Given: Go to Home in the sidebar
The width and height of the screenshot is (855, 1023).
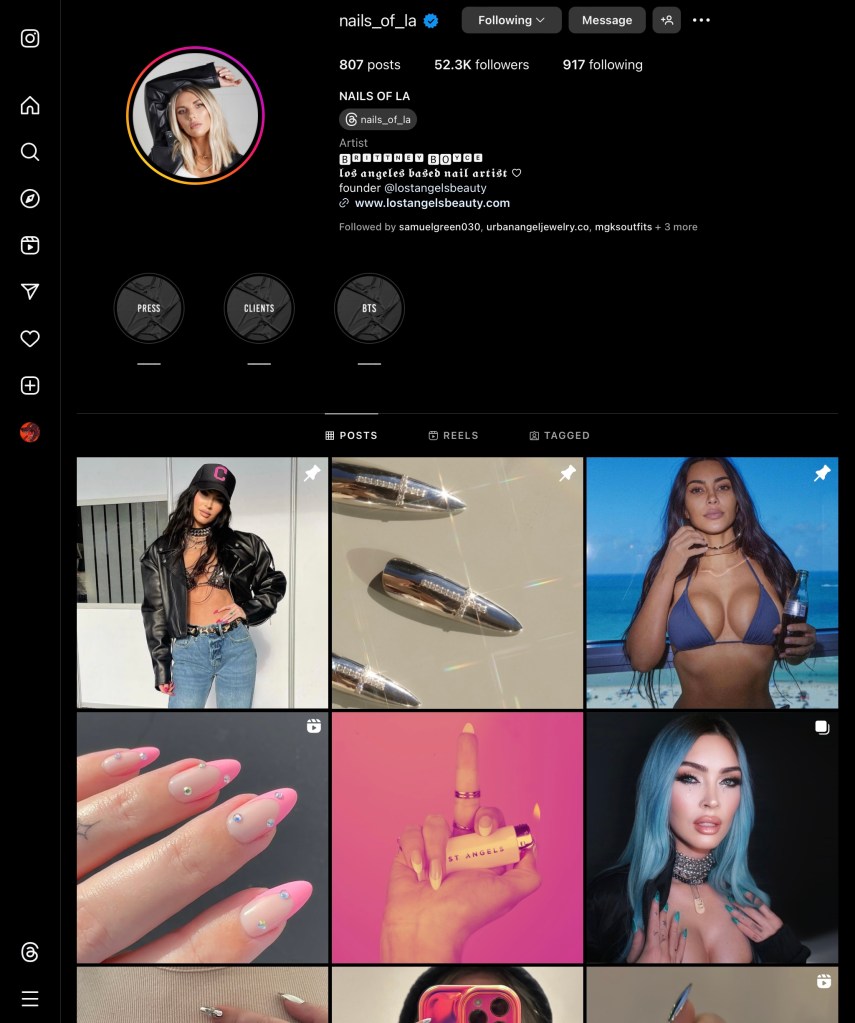Looking at the screenshot, I should tap(30, 106).
